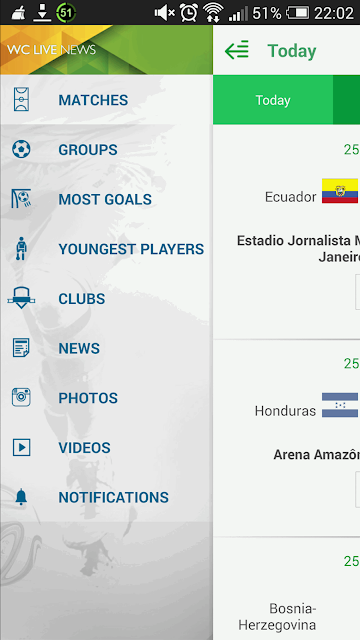Open Videos
The width and height of the screenshot is (360, 640).
pyautogui.click(x=106, y=448)
